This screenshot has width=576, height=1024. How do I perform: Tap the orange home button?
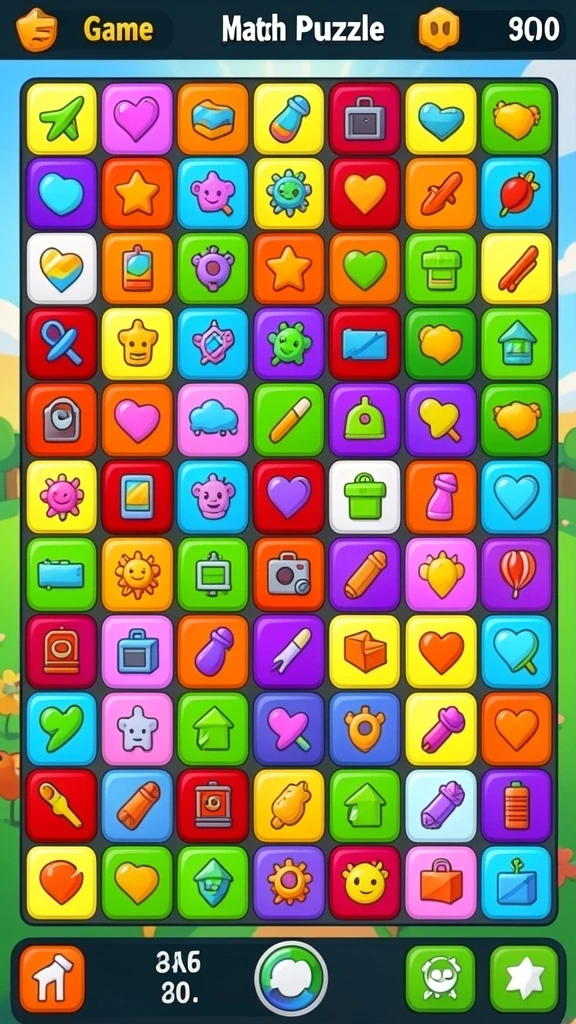(x=52, y=979)
